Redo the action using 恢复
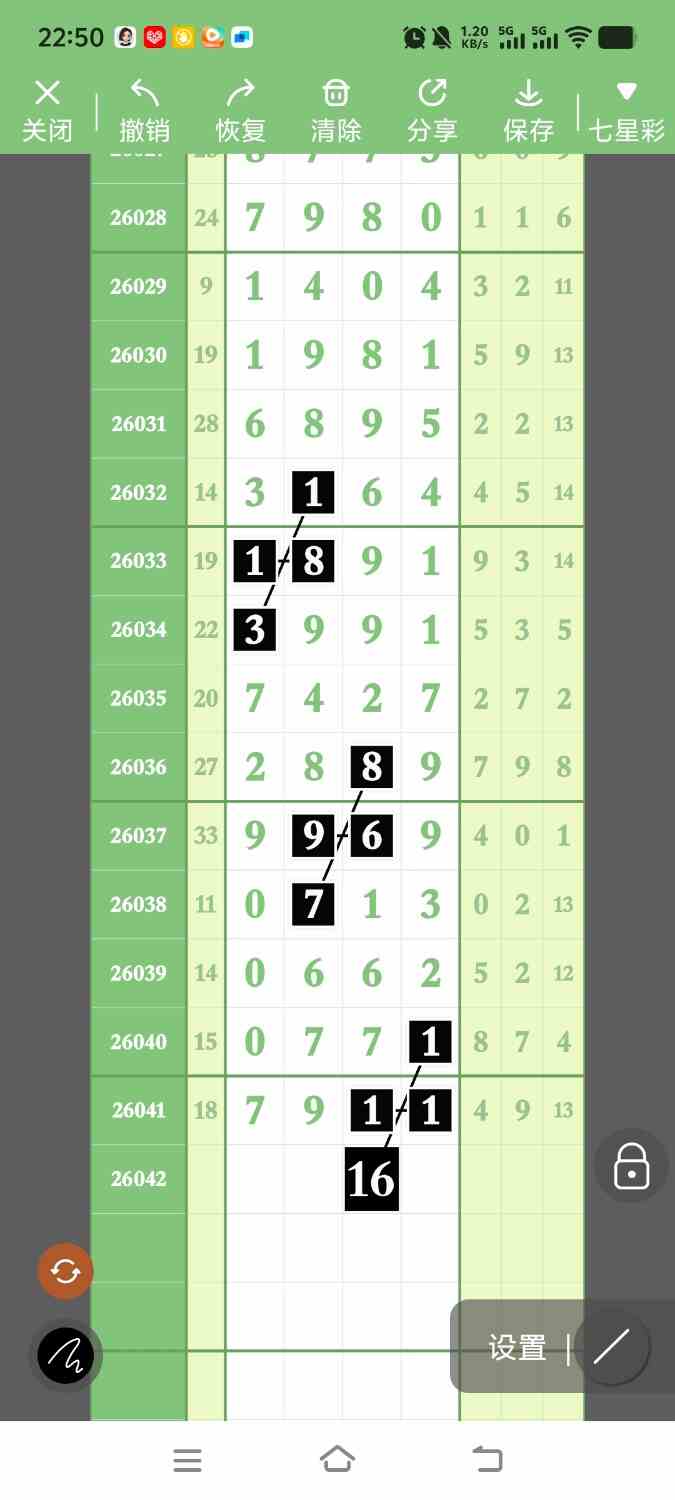Viewport: 675px width, 1500px height. [x=240, y=112]
